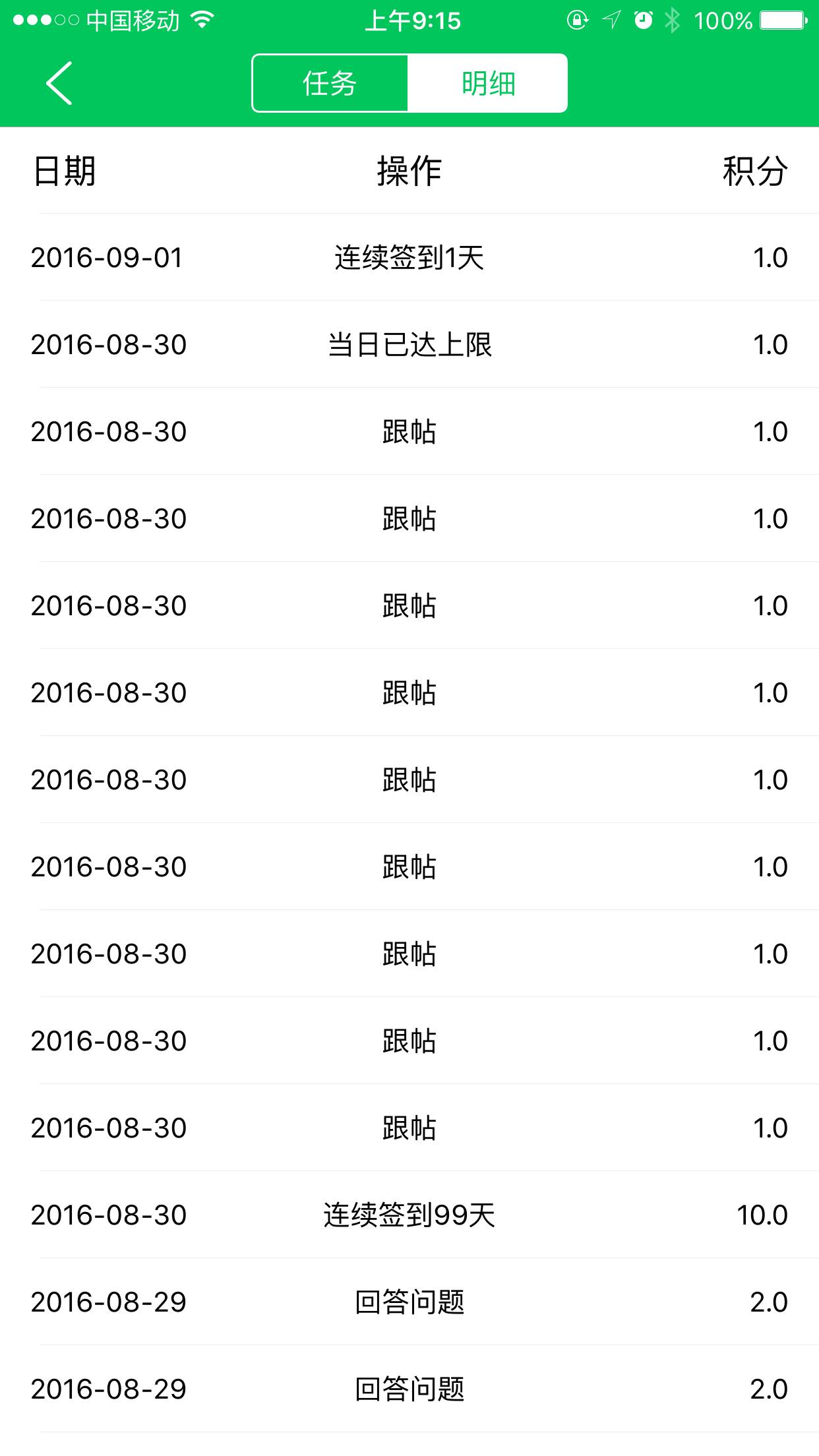Switch to the 任务 tab
The width and height of the screenshot is (819, 1456).
tap(330, 84)
